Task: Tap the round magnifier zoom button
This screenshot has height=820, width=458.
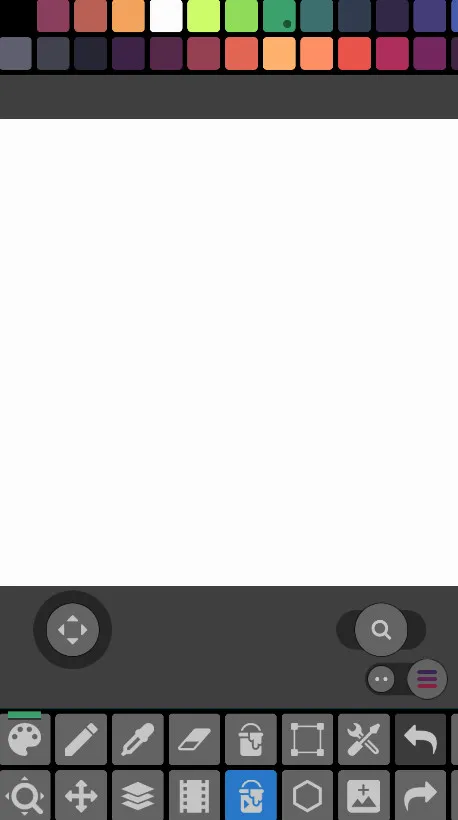Action: (x=381, y=630)
